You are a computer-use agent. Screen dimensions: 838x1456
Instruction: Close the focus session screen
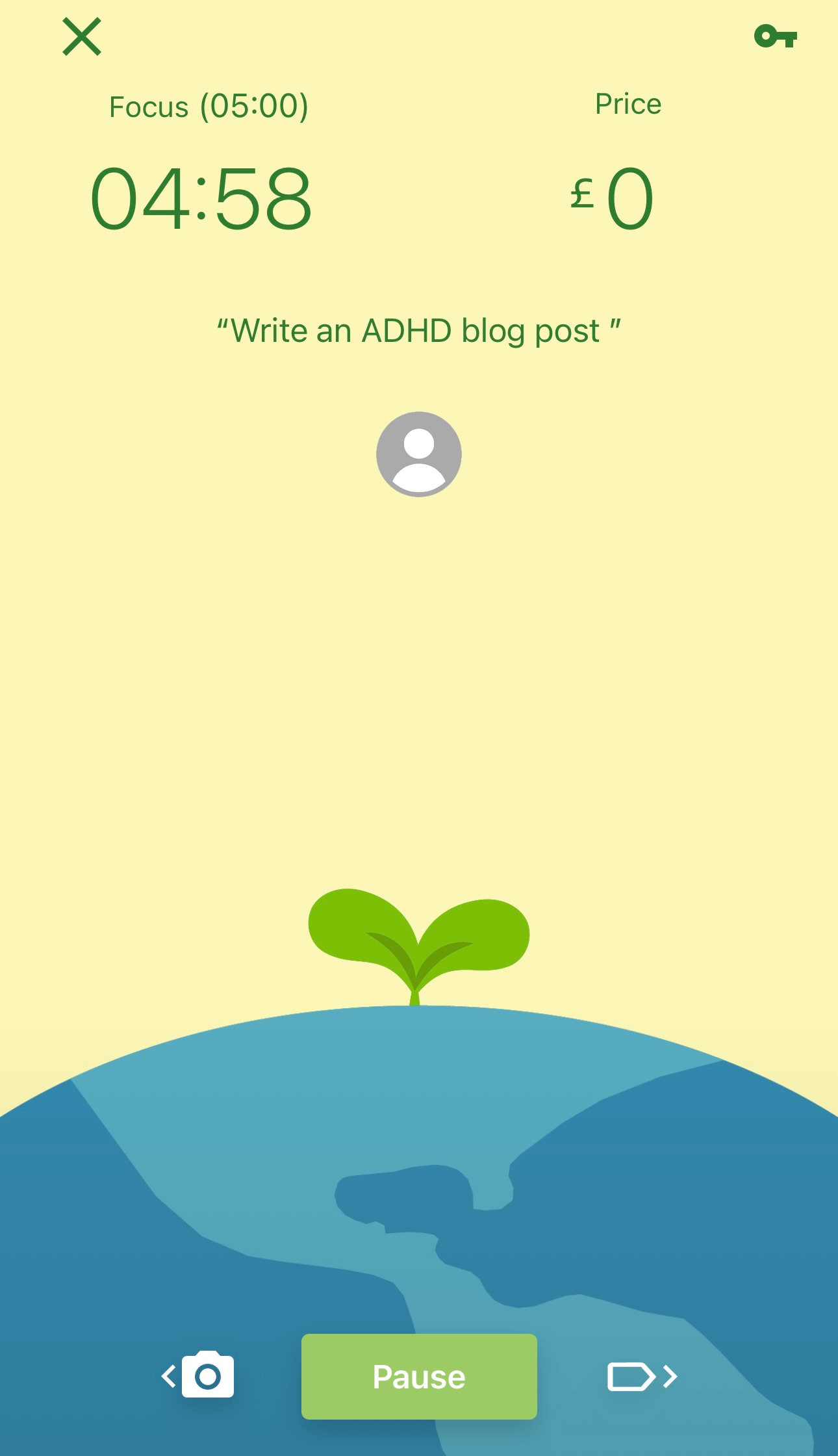click(82, 36)
